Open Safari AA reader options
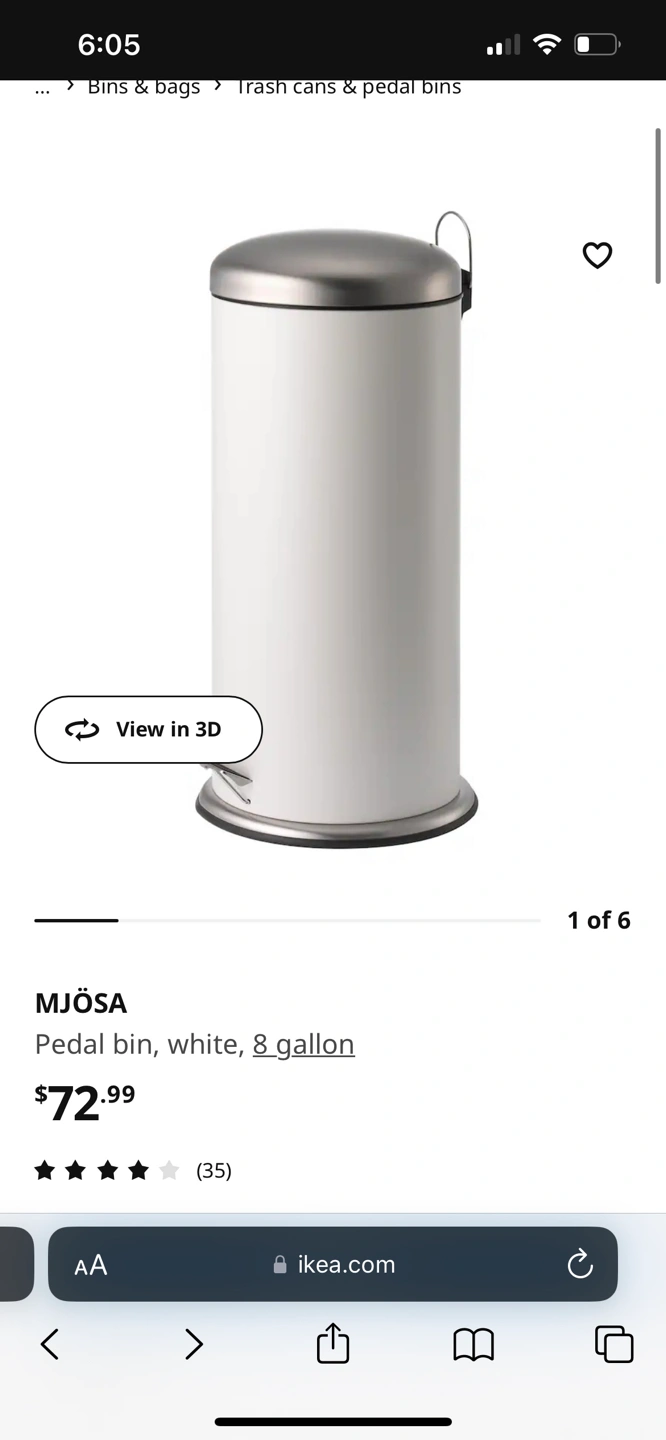The width and height of the screenshot is (666, 1440). click(91, 1265)
